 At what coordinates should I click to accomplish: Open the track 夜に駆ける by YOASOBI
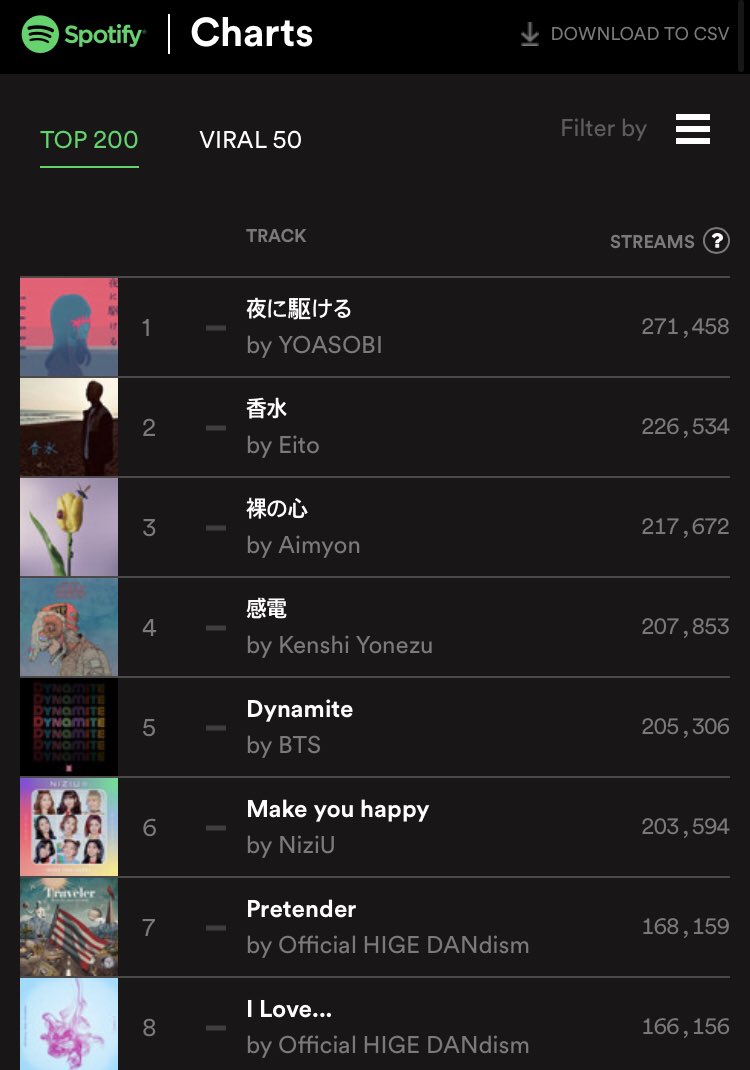click(299, 309)
